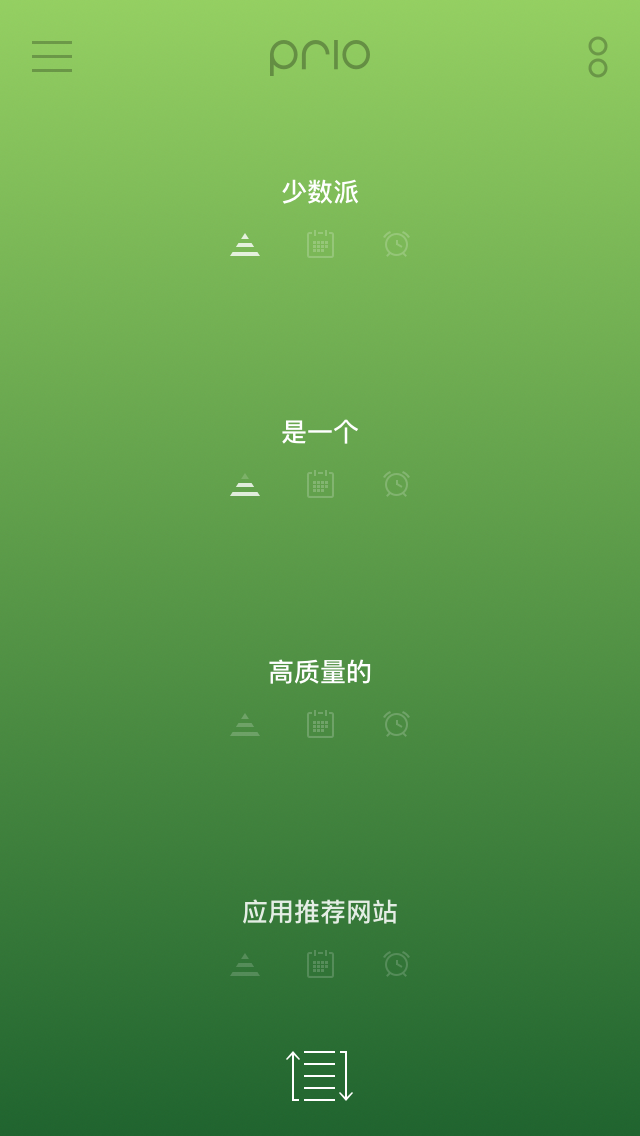
Task: Set alarm reminder for 高质量的 task
Action: [x=396, y=725]
